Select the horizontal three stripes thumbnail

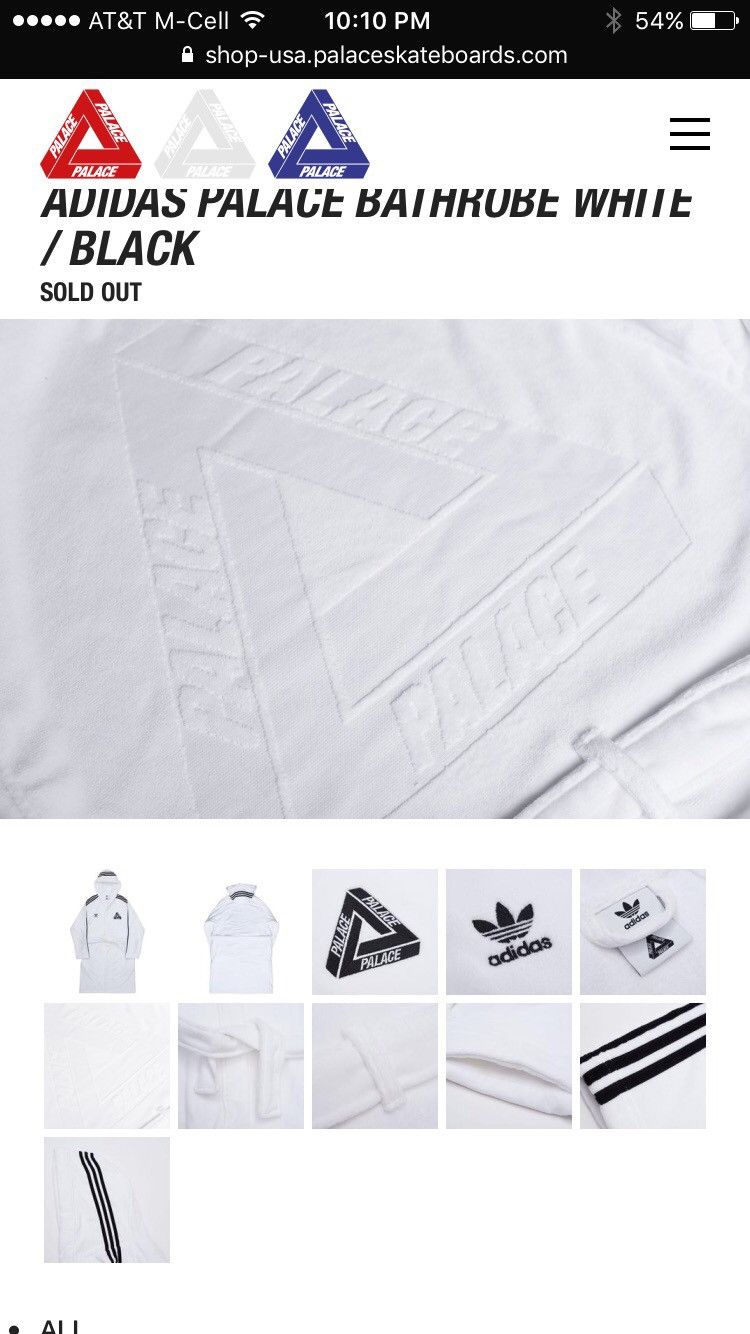tap(643, 1066)
